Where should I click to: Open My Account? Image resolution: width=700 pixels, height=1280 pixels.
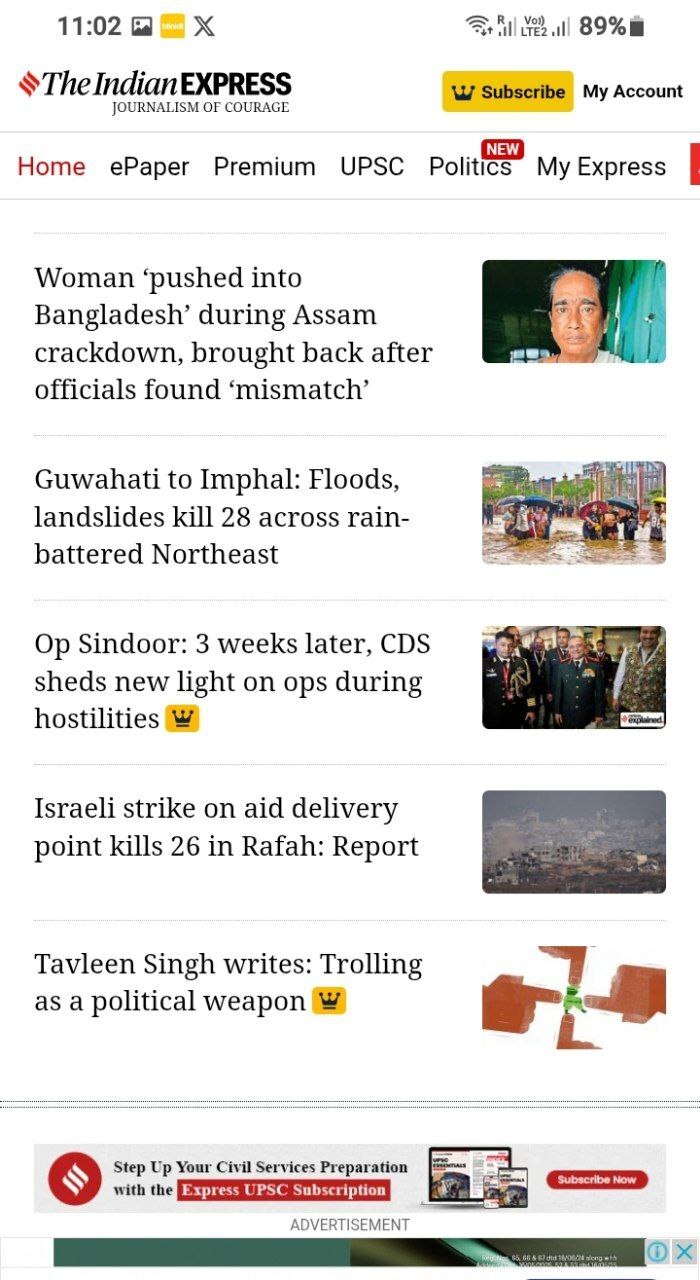click(632, 92)
